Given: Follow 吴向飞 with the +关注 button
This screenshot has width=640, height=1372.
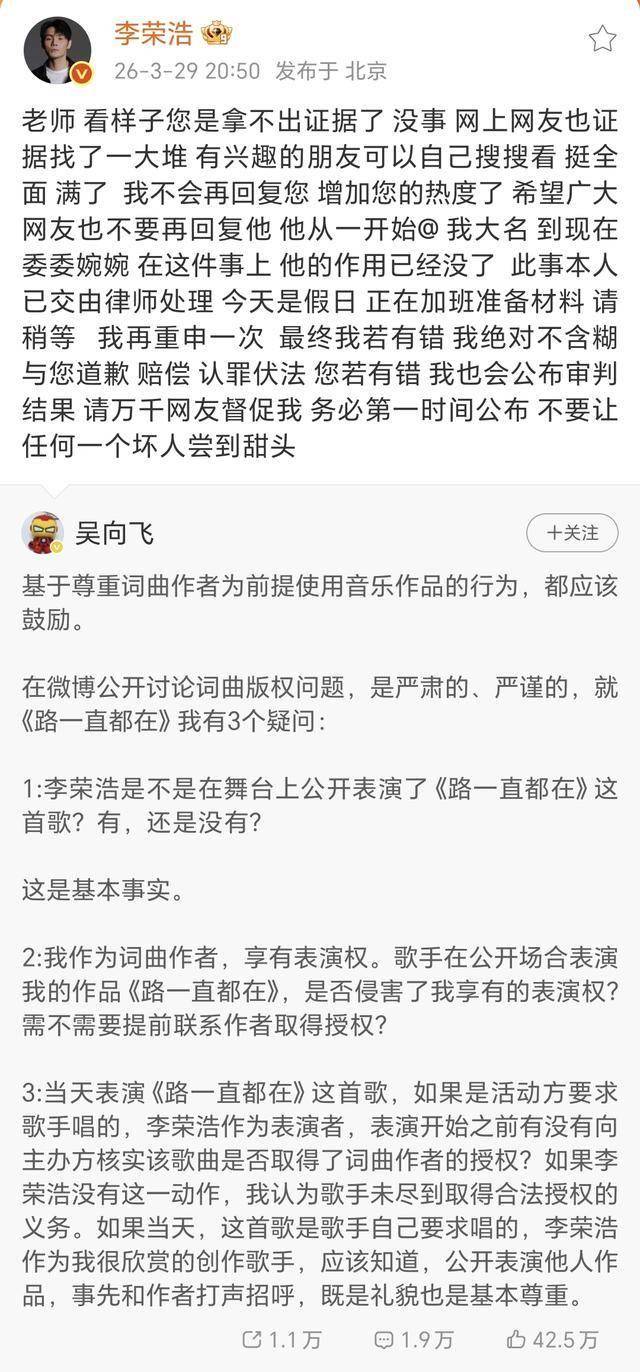Looking at the screenshot, I should [x=572, y=533].
